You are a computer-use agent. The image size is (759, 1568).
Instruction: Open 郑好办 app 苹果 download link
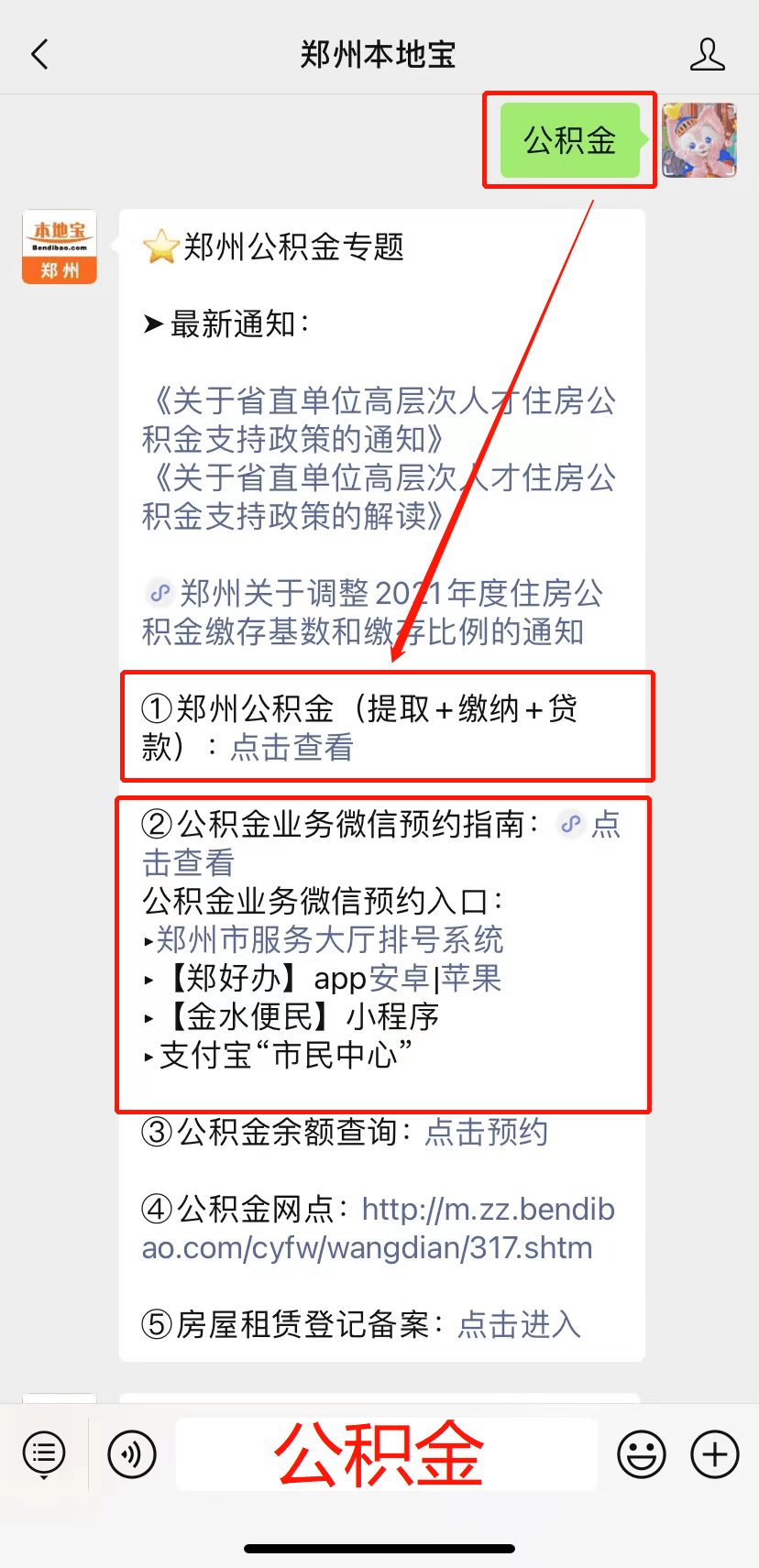471,979
